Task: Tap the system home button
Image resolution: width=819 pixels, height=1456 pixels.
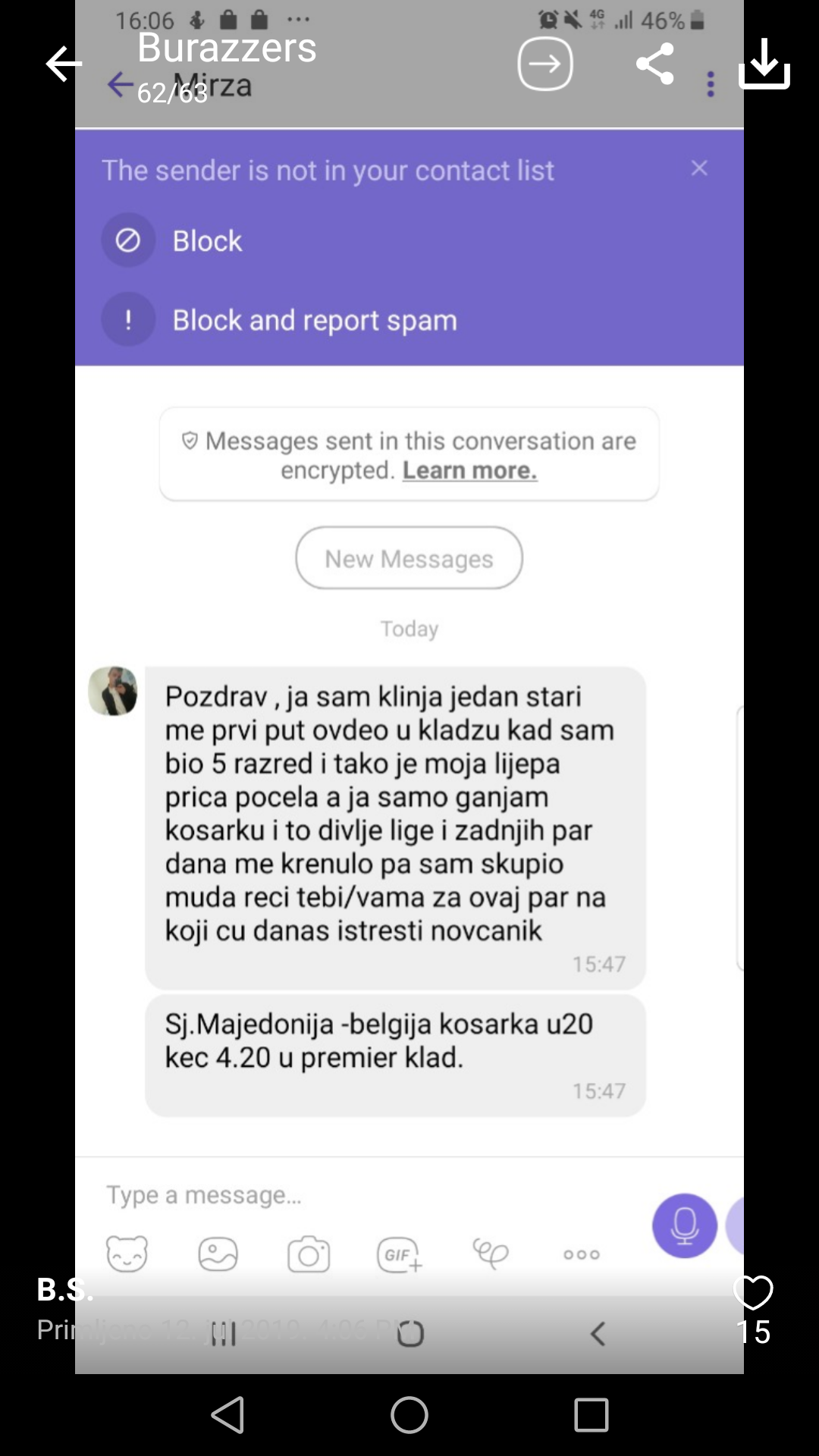Action: tap(409, 1415)
